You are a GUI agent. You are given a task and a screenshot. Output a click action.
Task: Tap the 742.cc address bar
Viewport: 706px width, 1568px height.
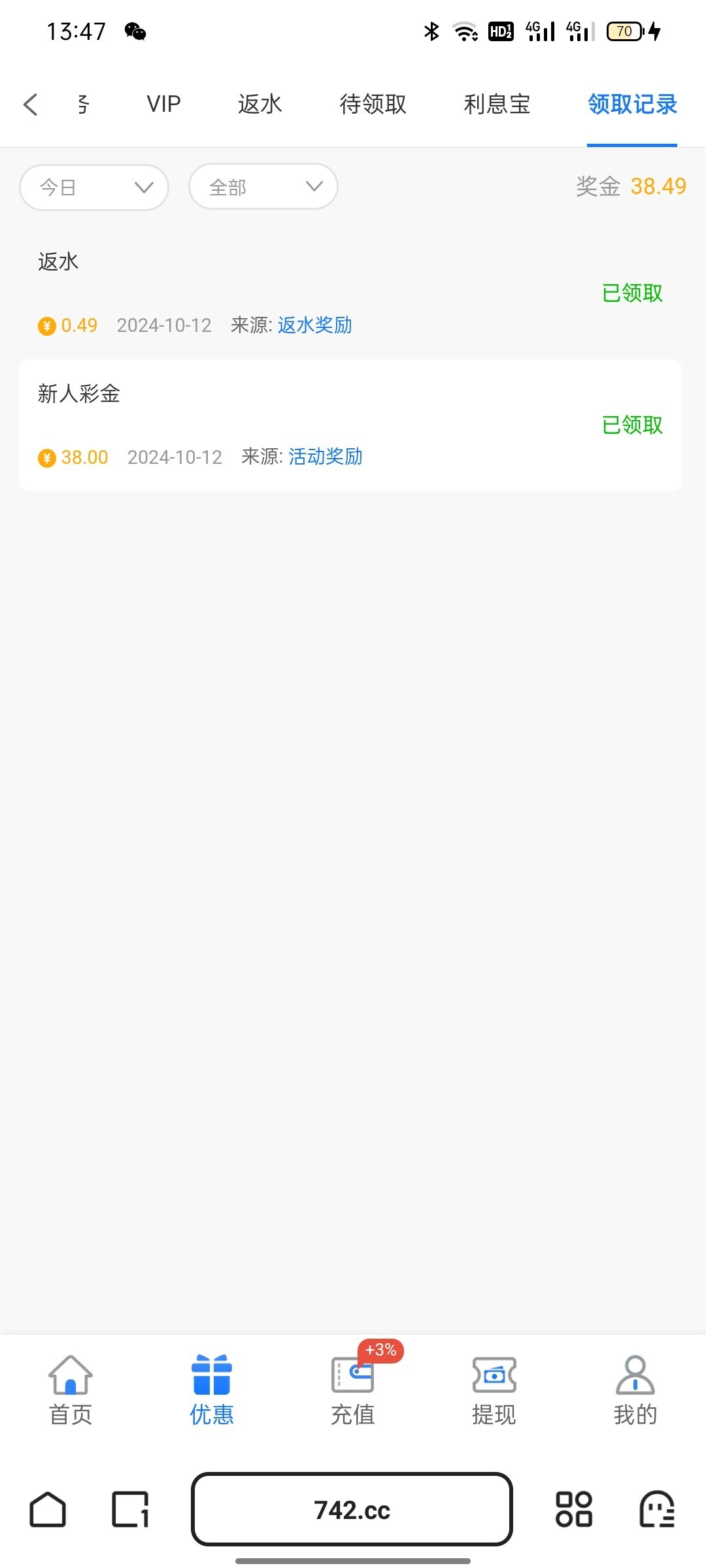[x=352, y=1509]
